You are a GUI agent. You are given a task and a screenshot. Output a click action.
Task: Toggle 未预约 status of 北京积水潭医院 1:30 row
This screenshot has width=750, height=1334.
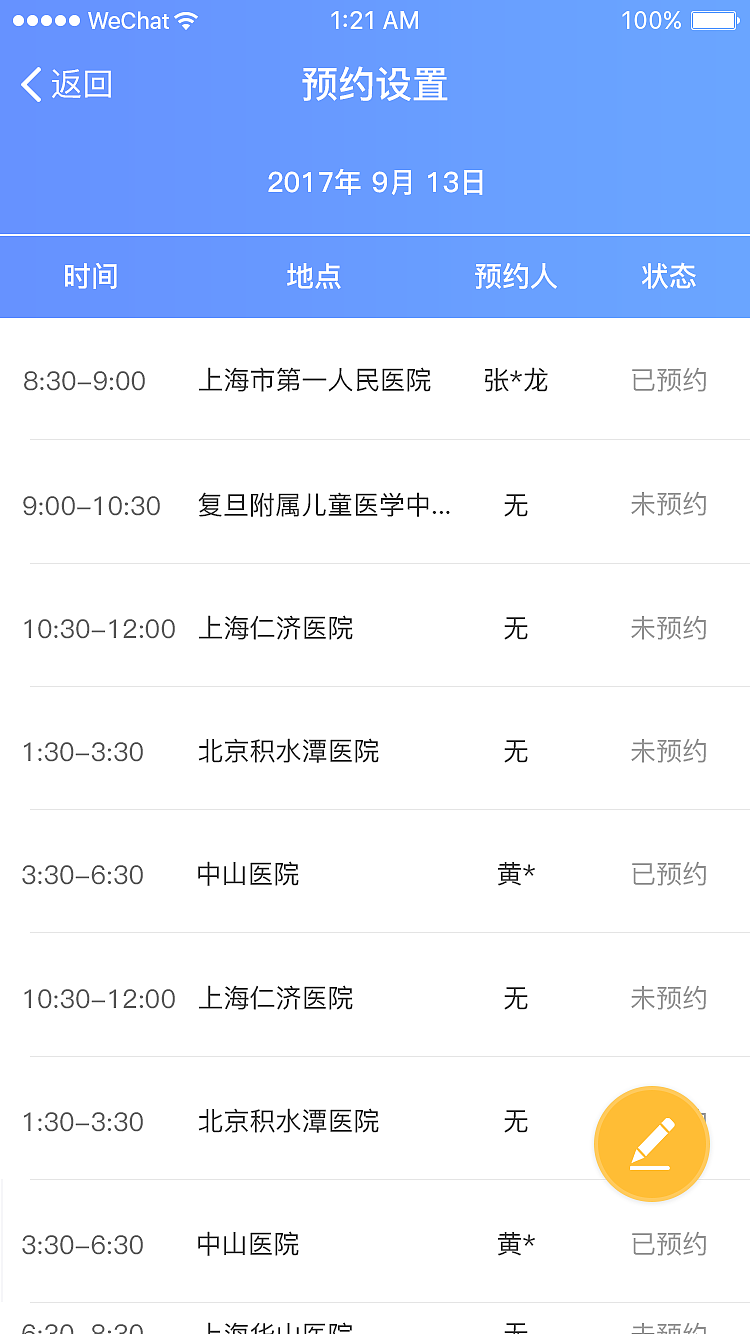tap(669, 751)
